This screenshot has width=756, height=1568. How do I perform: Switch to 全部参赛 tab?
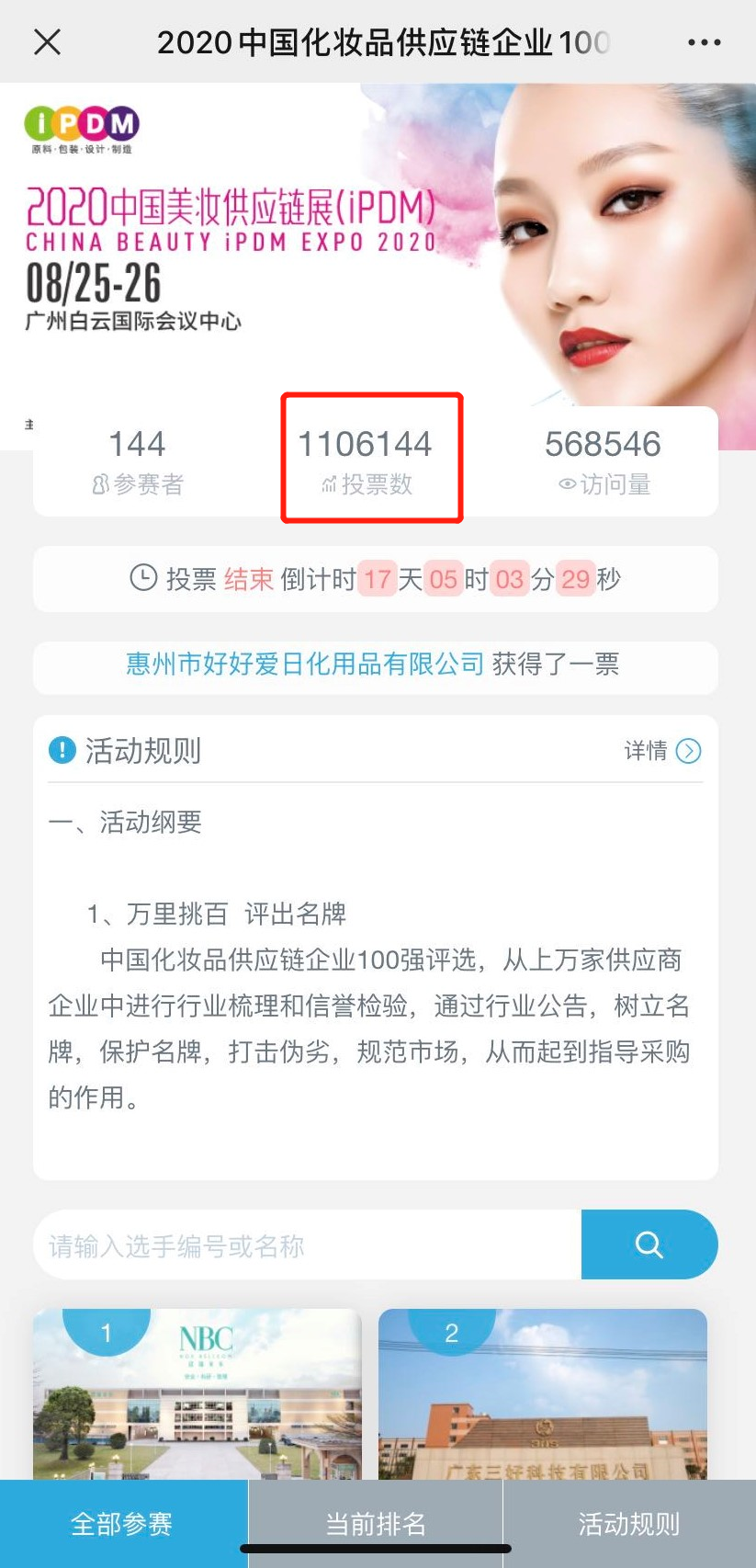pos(122,1523)
